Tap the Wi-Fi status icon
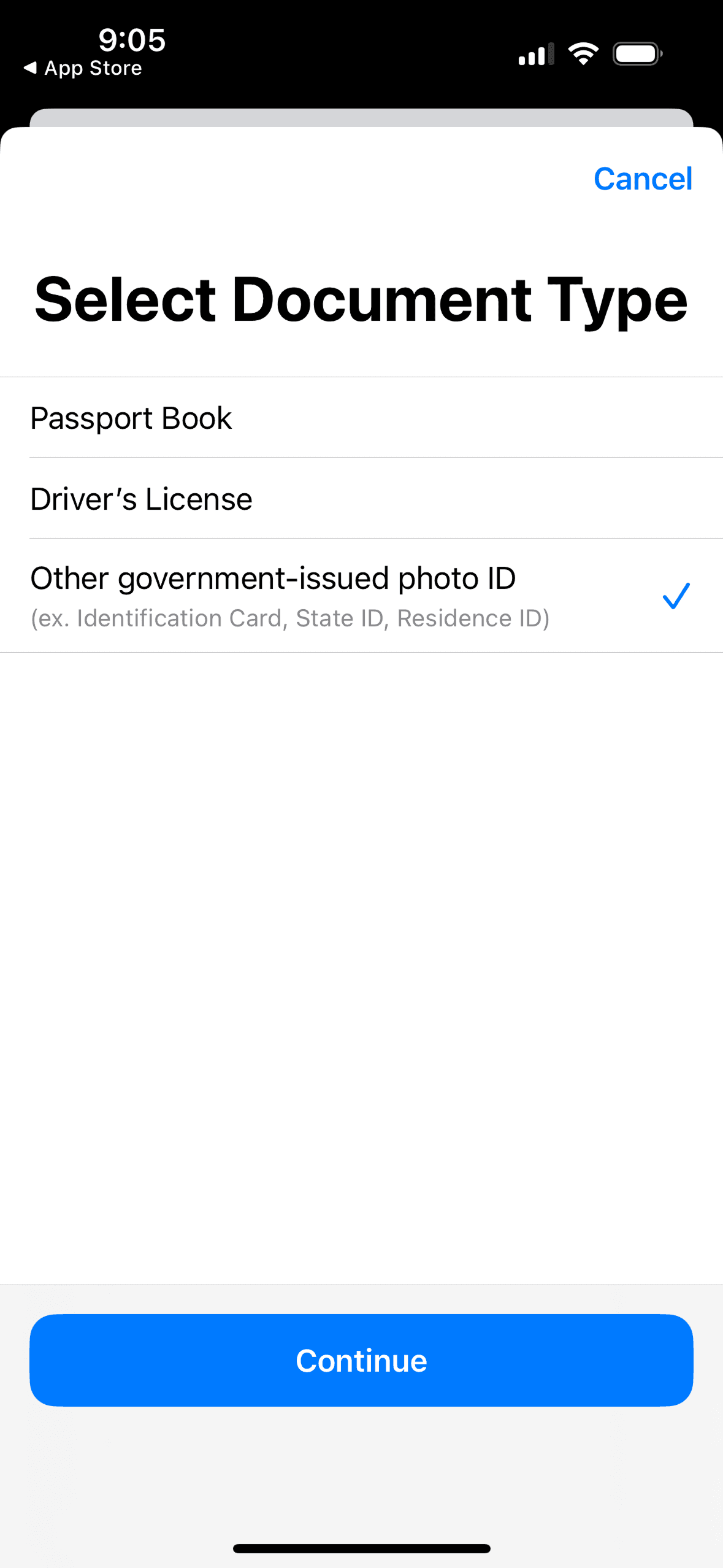 click(x=581, y=53)
